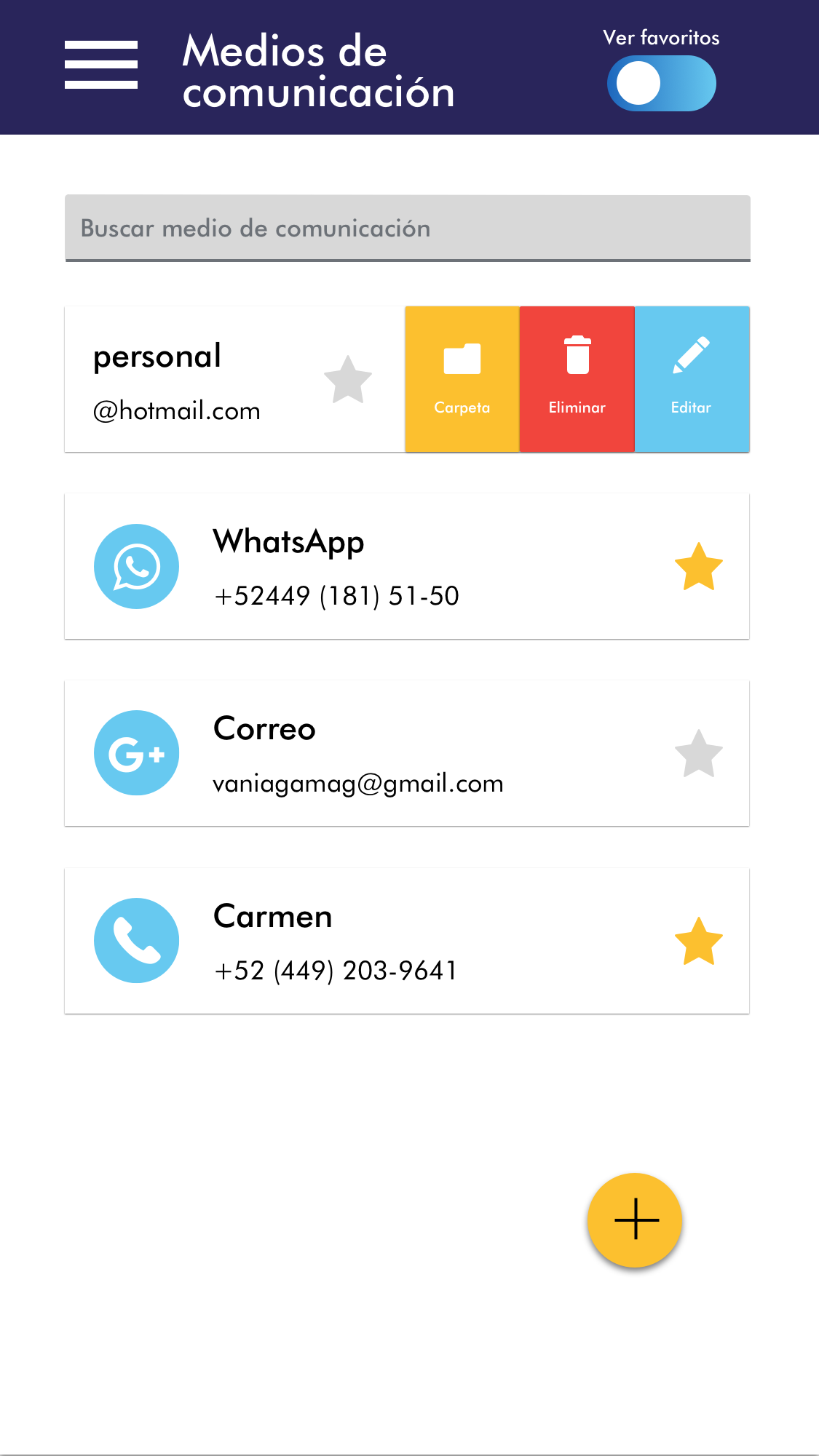The height and width of the screenshot is (1456, 819).
Task: Delete personal contact with Eliminar
Action: click(577, 379)
